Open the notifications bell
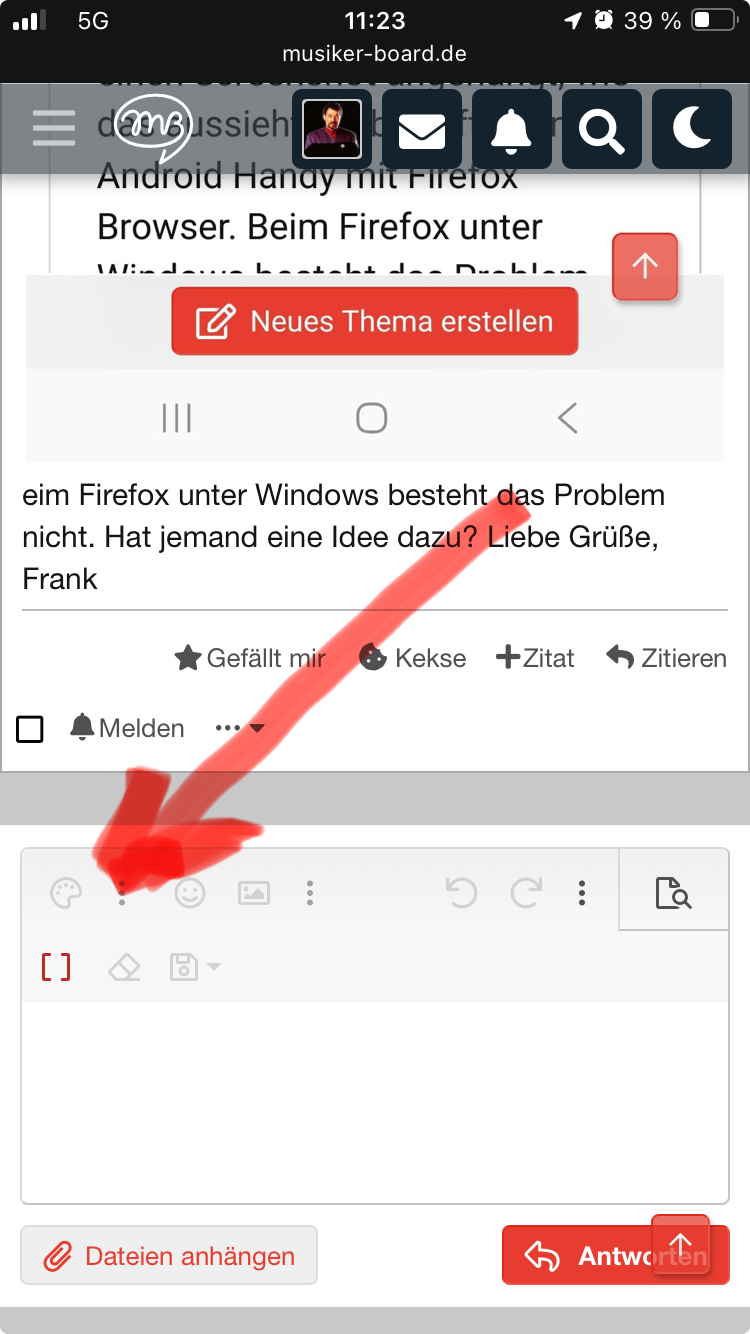Viewport: 750px width, 1334px height. [512, 129]
